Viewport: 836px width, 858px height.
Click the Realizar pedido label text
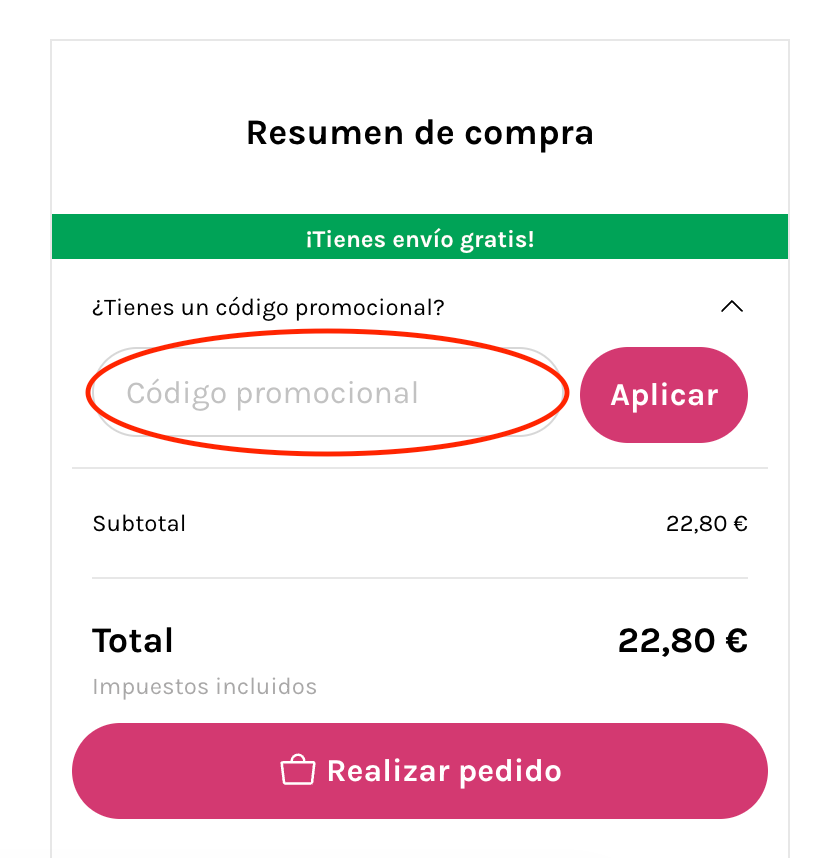click(x=444, y=770)
